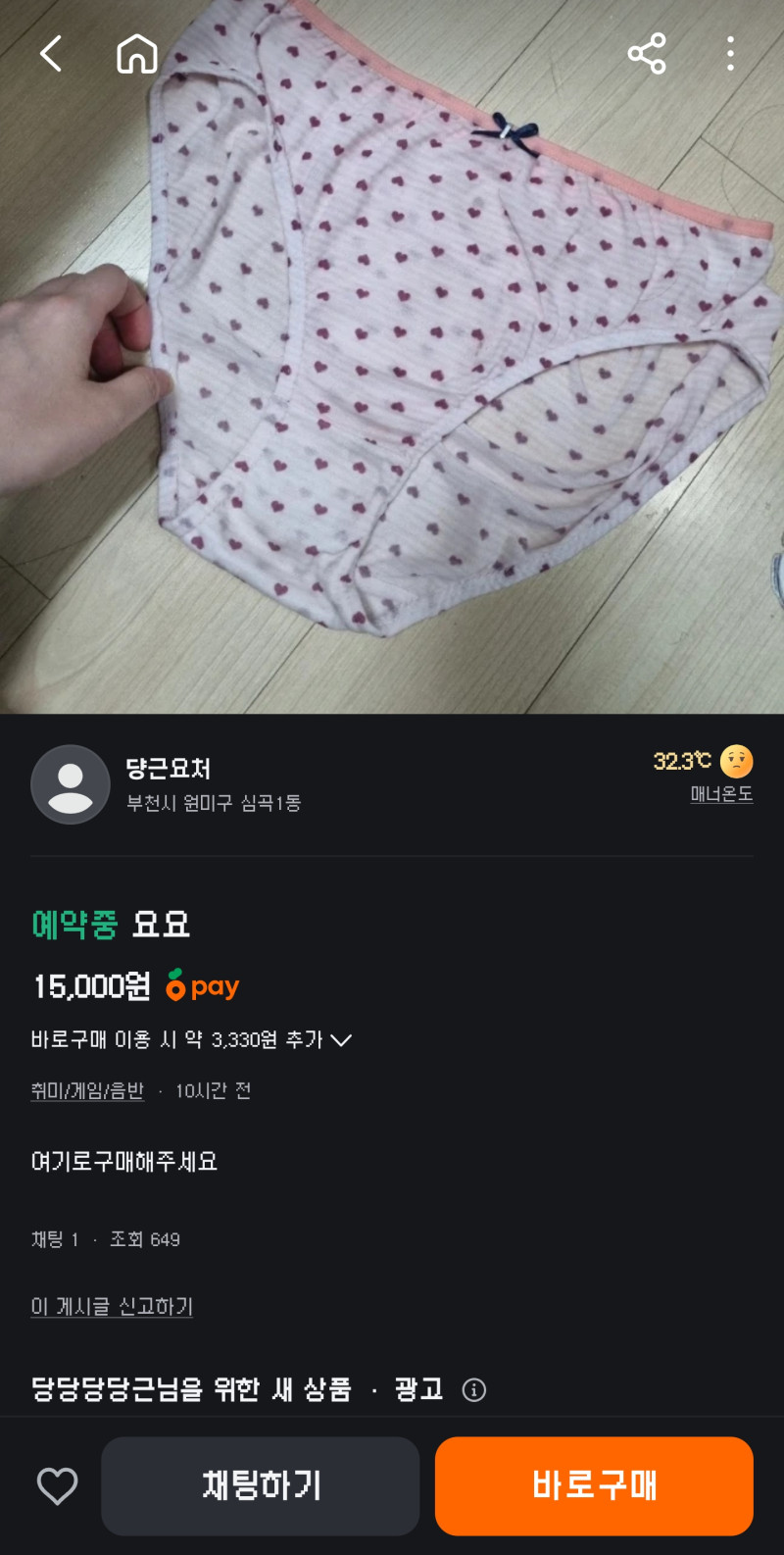Open the three-dot overflow menu
Screen dimensions: 784x1555
point(730,54)
